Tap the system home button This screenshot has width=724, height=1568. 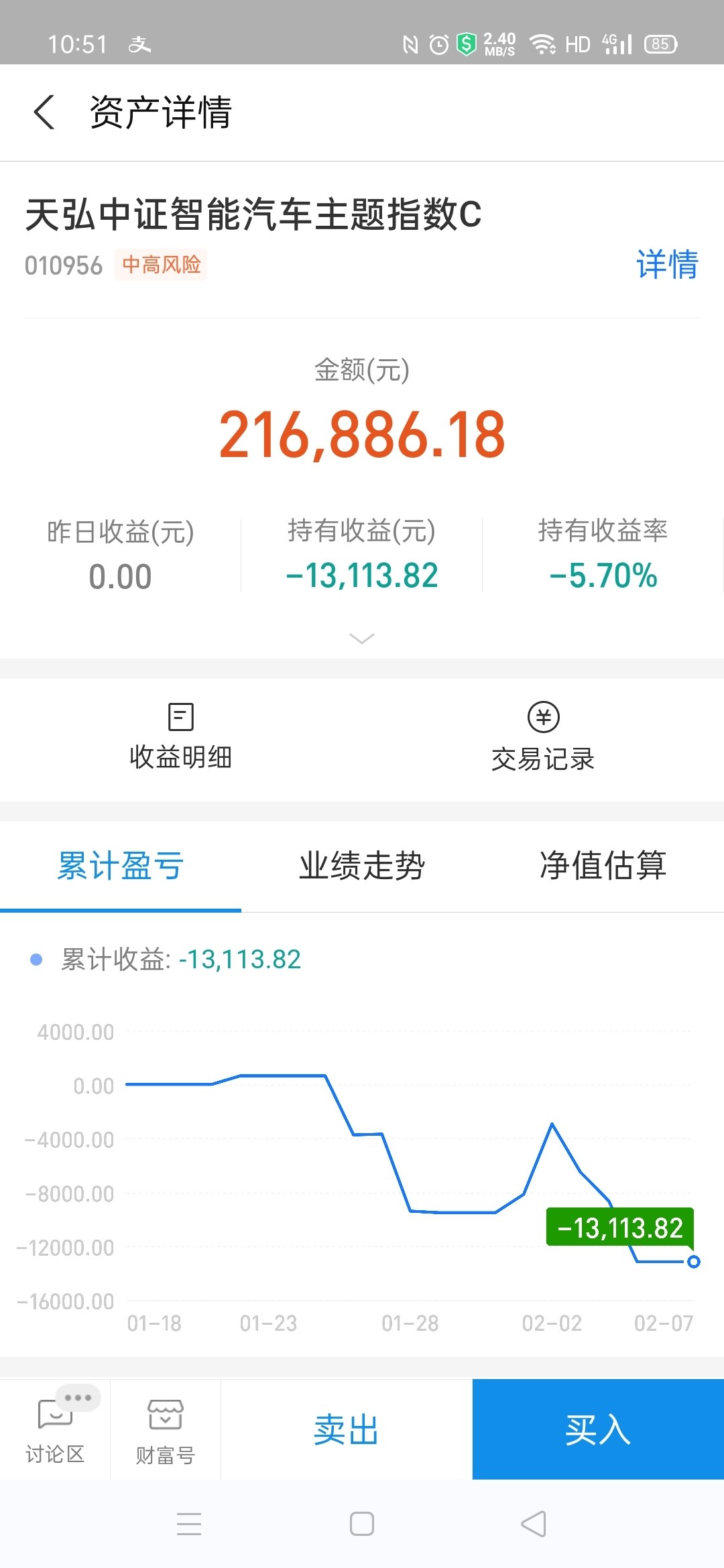(362, 1524)
